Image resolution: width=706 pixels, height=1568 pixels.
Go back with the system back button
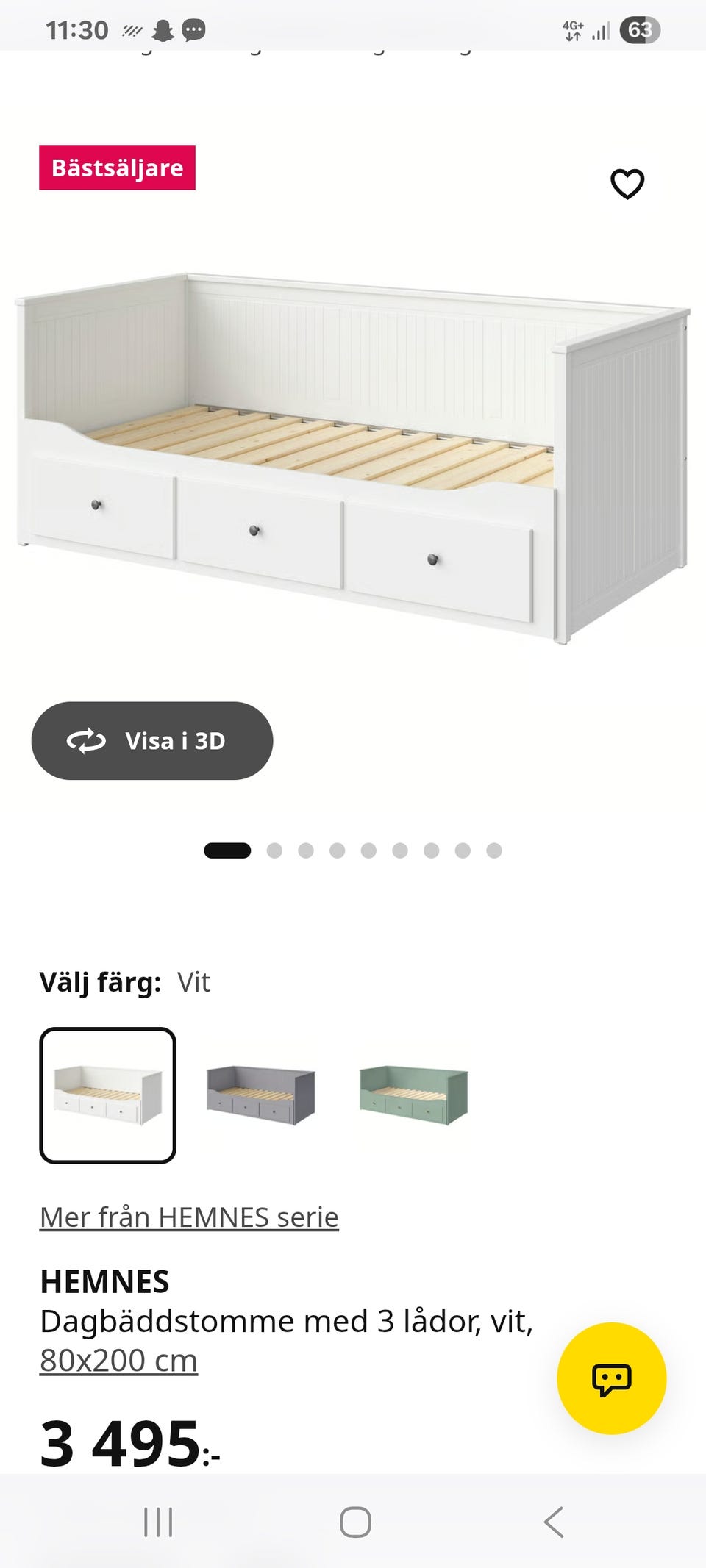554,1522
